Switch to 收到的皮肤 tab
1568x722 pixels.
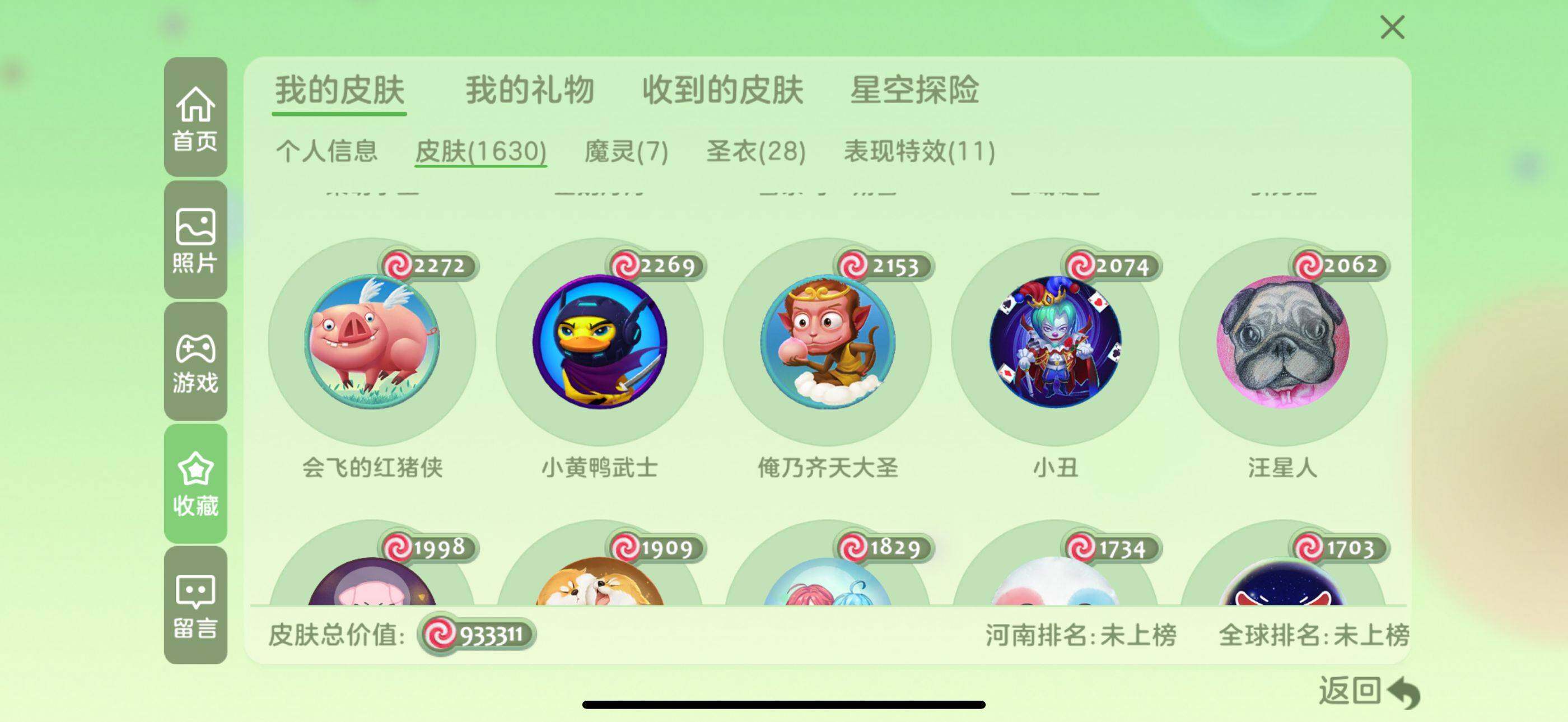(722, 90)
